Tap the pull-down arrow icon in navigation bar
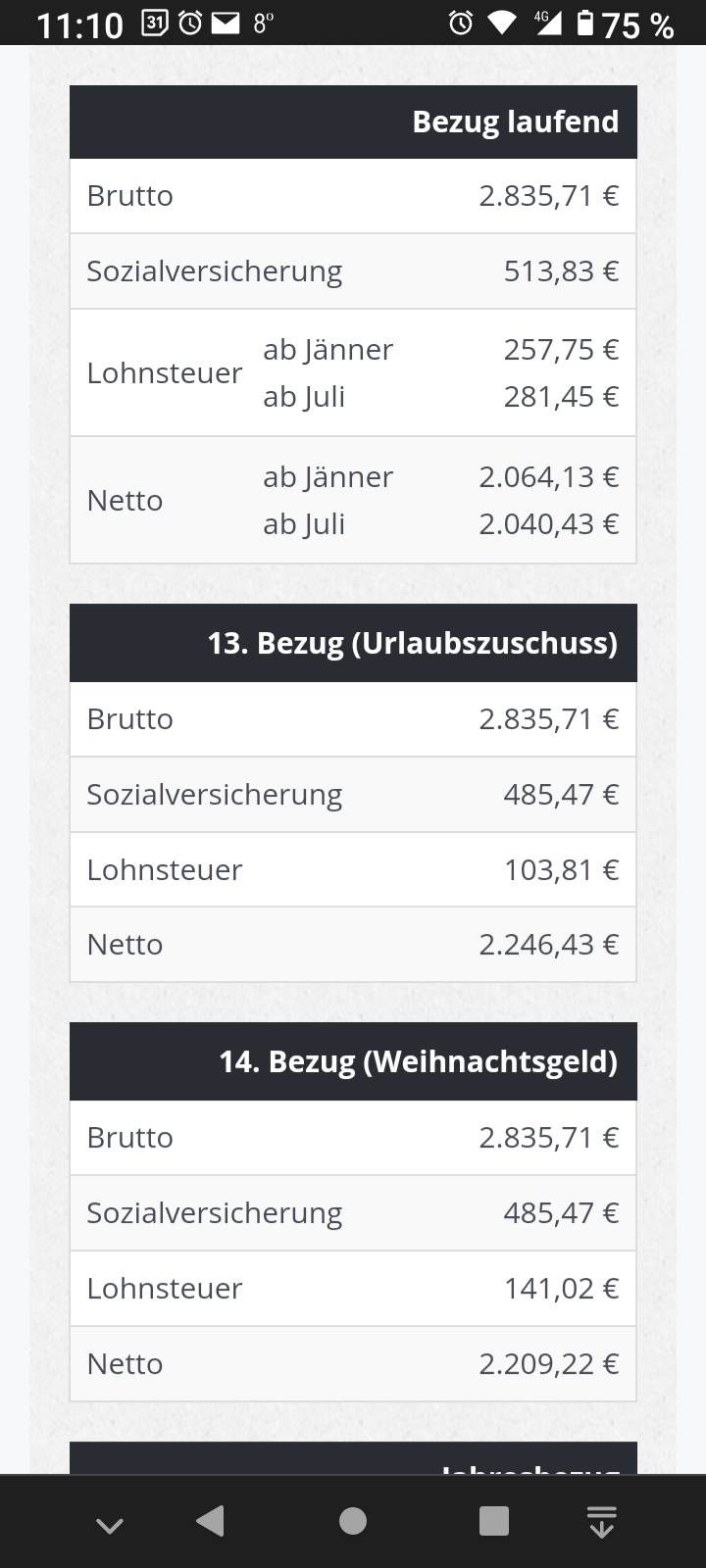Image resolution: width=706 pixels, height=1568 pixels. 601,1521
